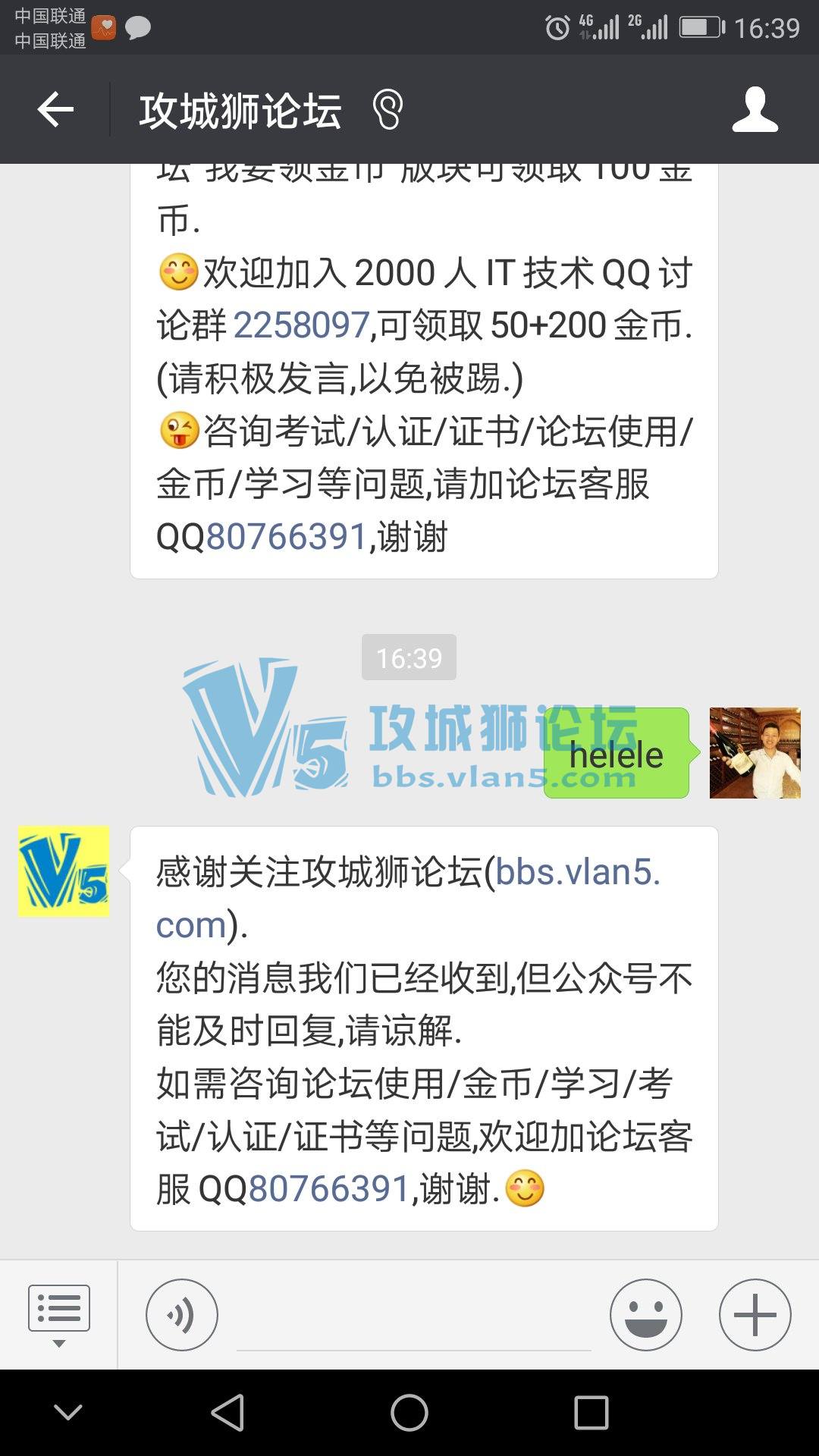Open the plus attachment menu
819x1456 pixels.
(755, 1314)
